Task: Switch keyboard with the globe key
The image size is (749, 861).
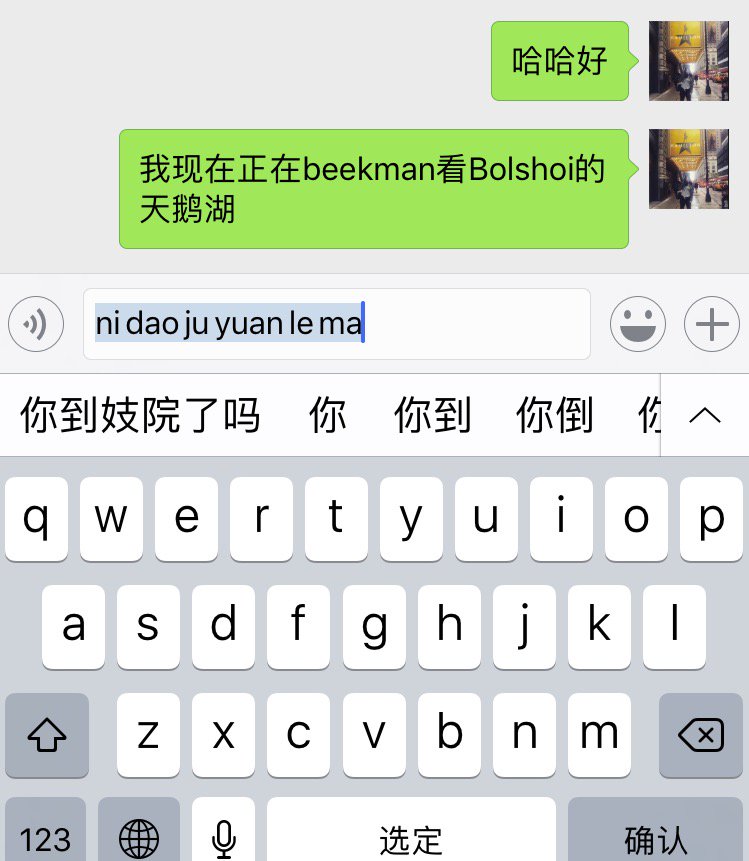Action: 139,836
